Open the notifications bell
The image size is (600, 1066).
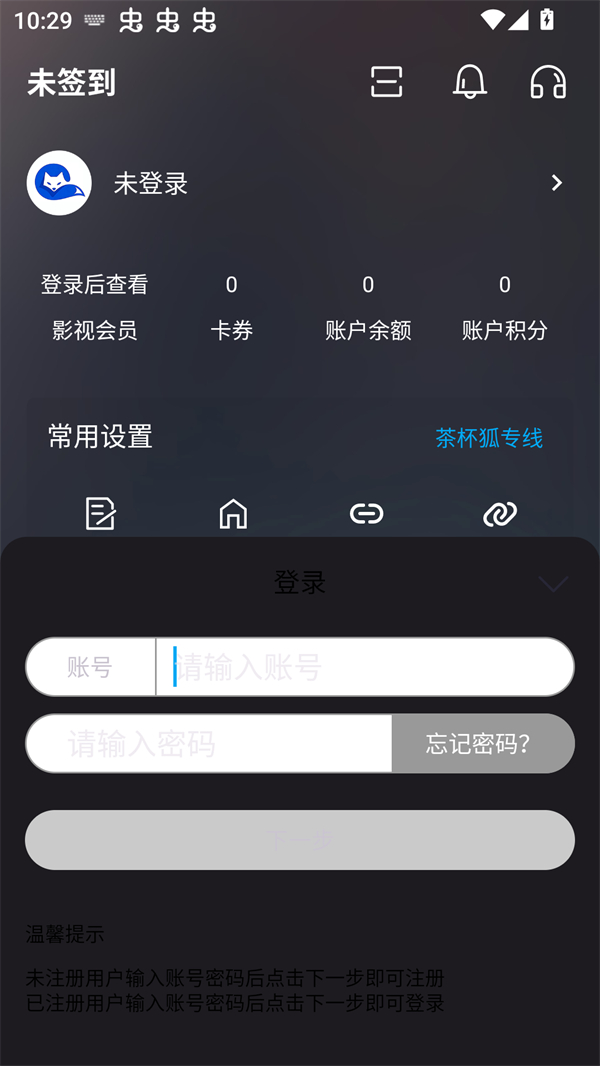click(x=469, y=82)
